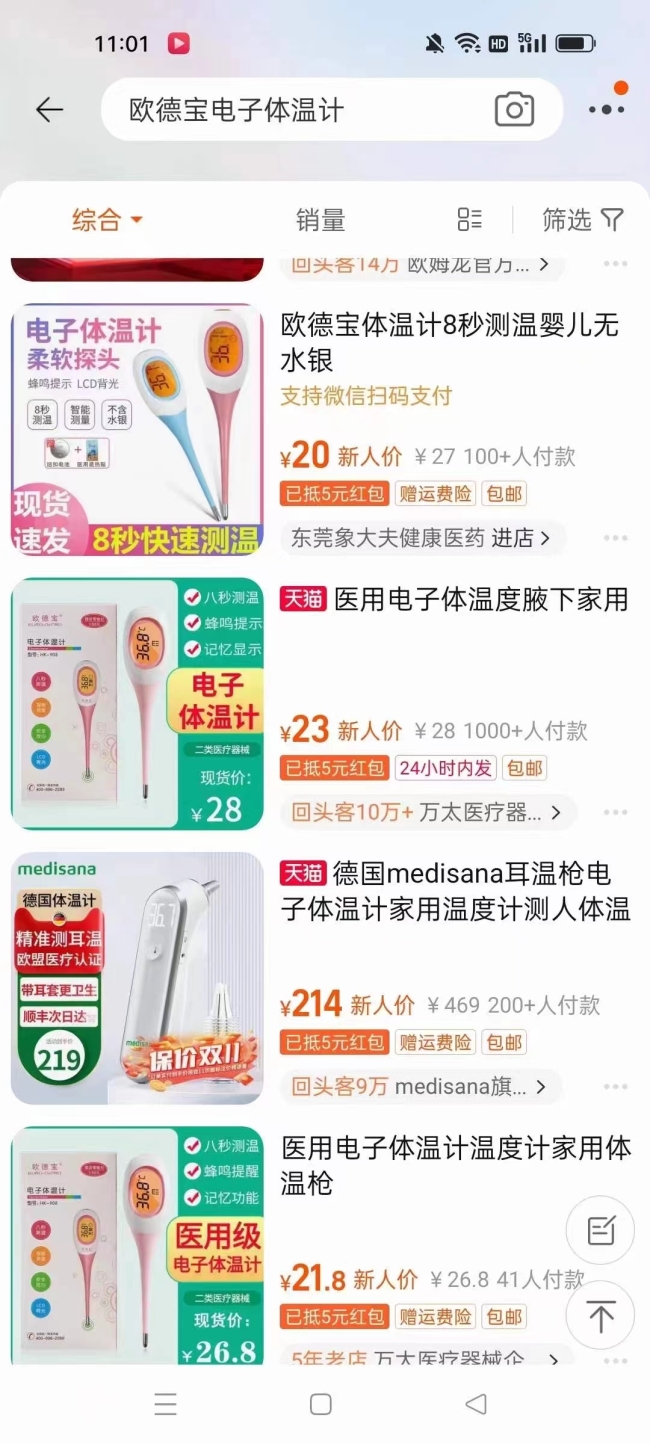Jump back to top of results
The width and height of the screenshot is (650, 1444).
[600, 1316]
